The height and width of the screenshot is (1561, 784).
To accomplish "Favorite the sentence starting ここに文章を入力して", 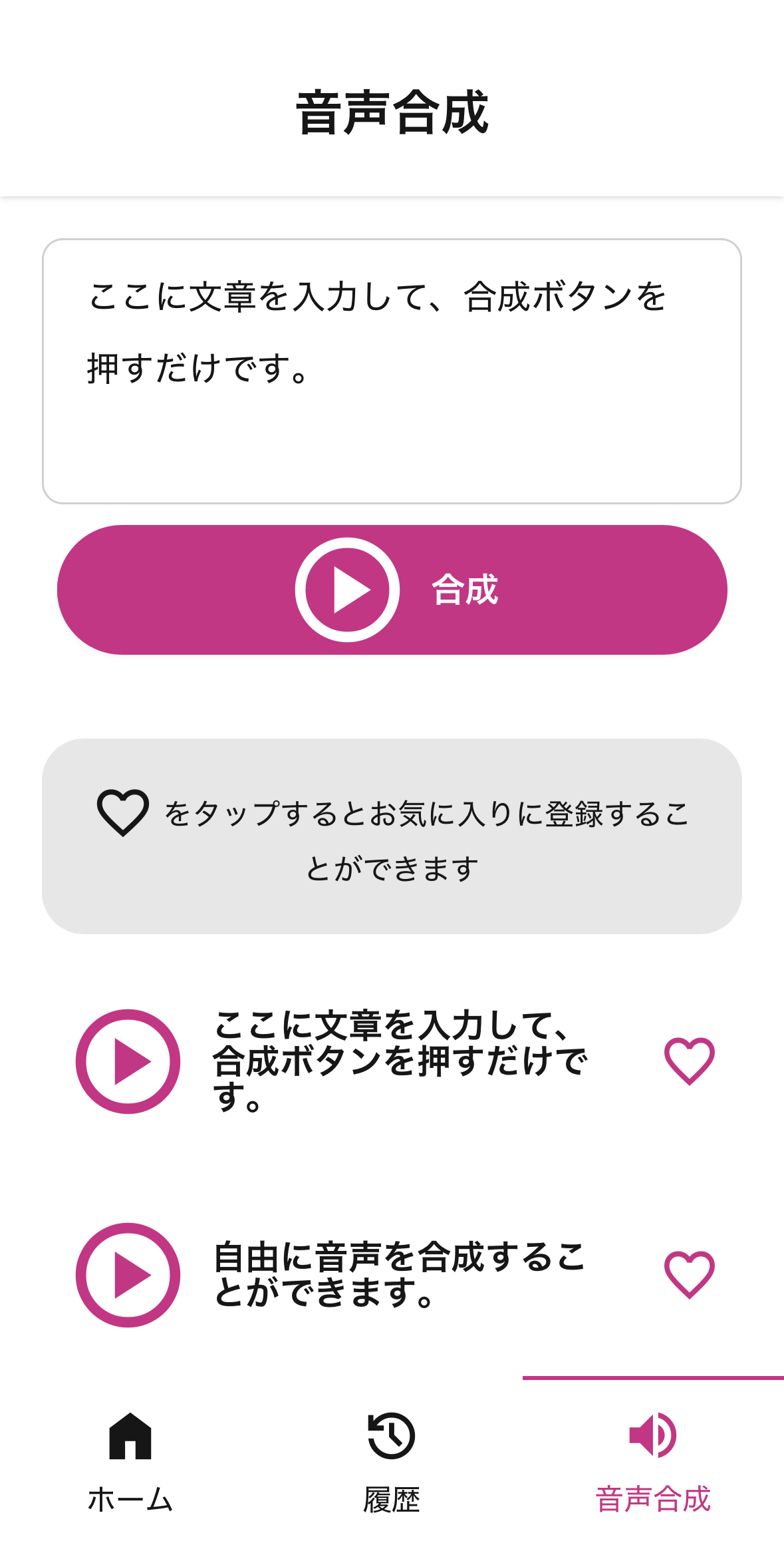I will coord(690,1061).
